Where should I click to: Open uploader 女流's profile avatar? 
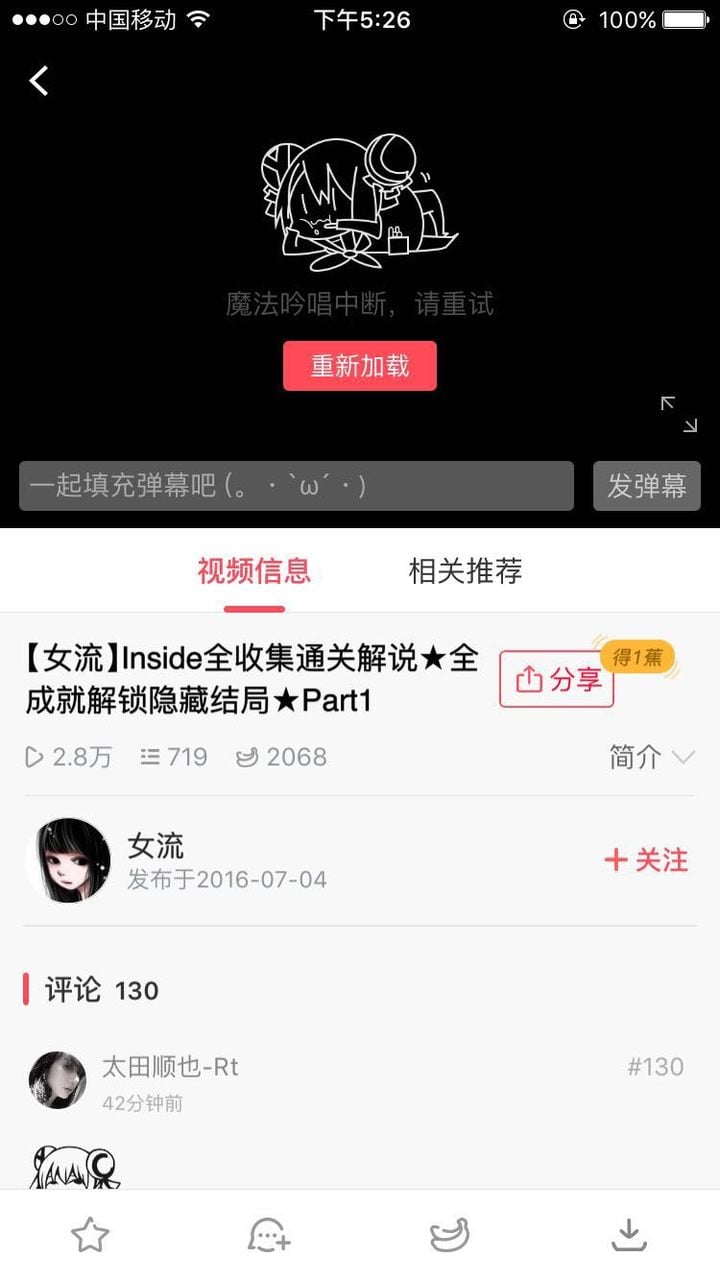click(68, 860)
